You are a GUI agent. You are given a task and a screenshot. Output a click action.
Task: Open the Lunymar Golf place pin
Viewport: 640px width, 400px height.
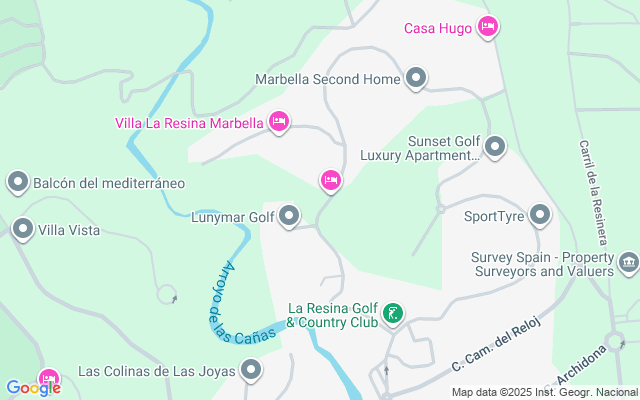(x=289, y=216)
